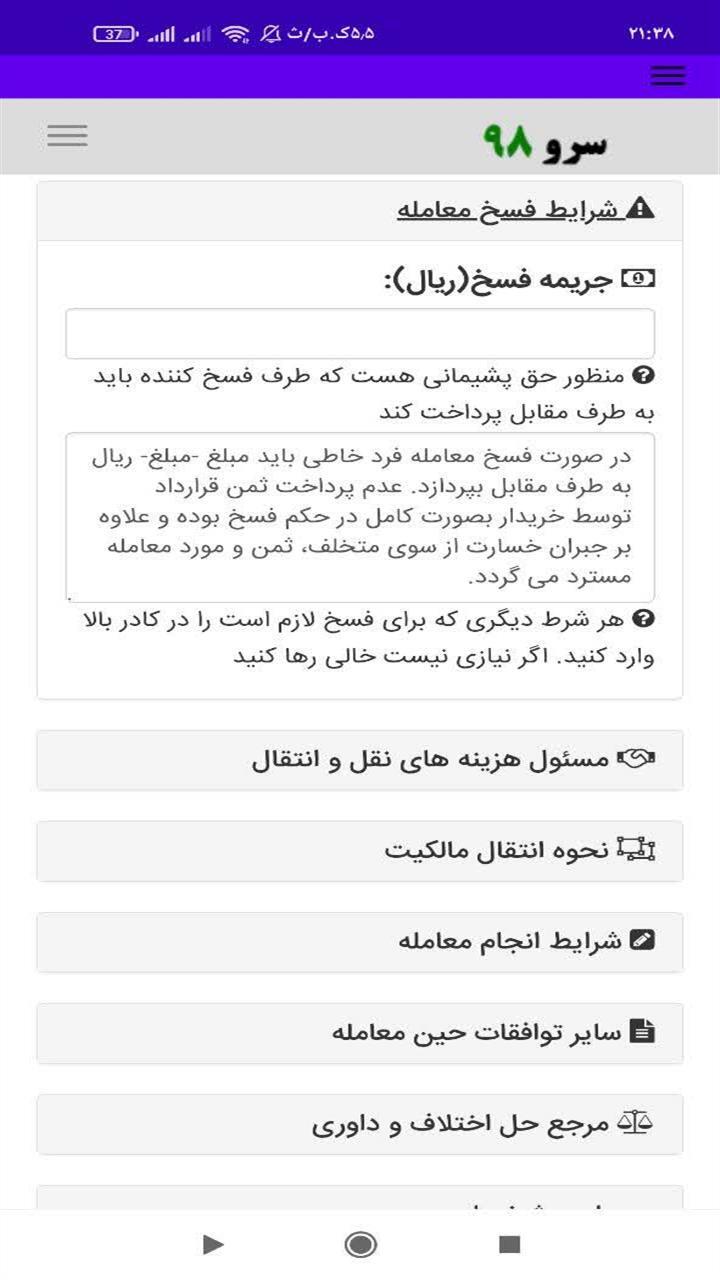The width and height of the screenshot is (720, 1280).
Task: Expand the مسئول هزینه های نقل و انتقال section
Action: [x=360, y=760]
